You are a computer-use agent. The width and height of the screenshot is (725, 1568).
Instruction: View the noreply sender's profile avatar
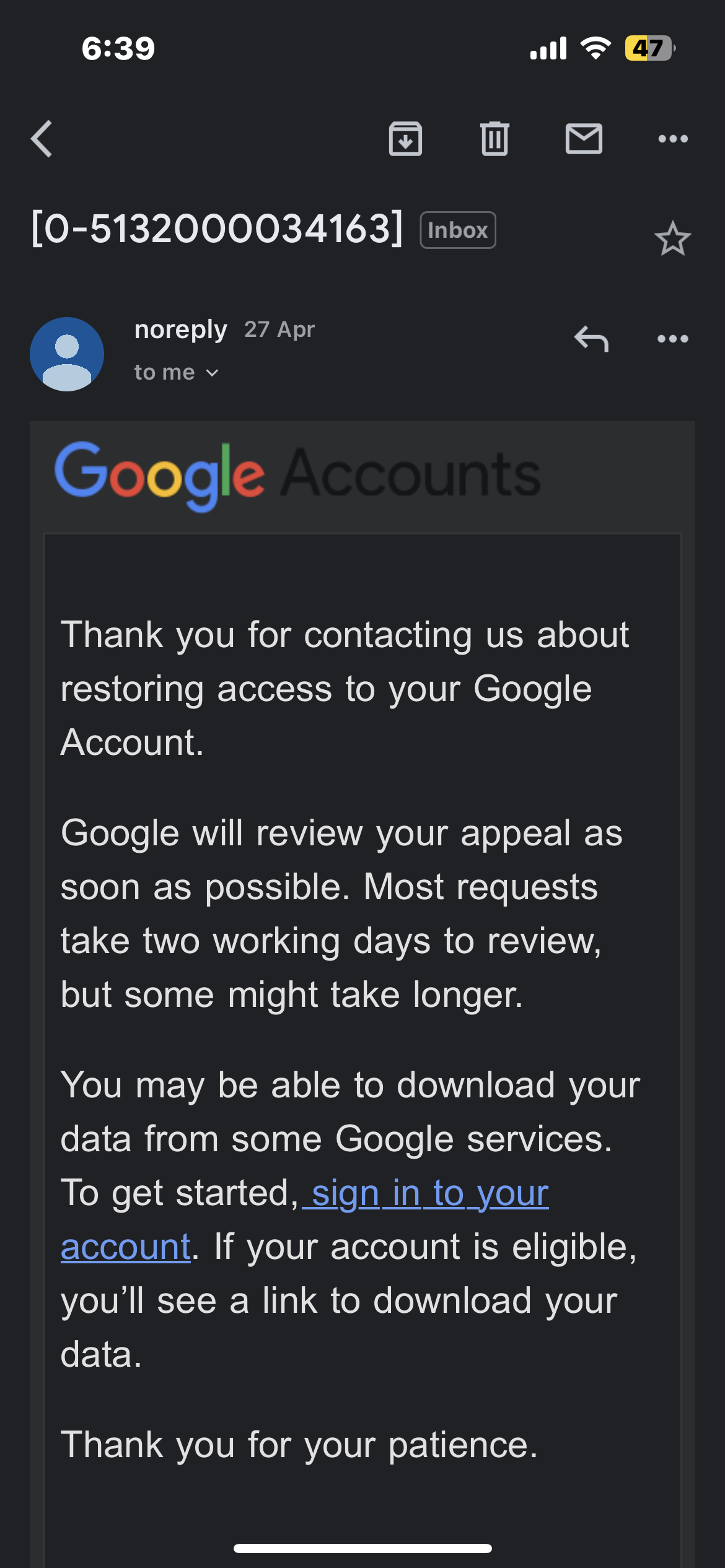(67, 354)
